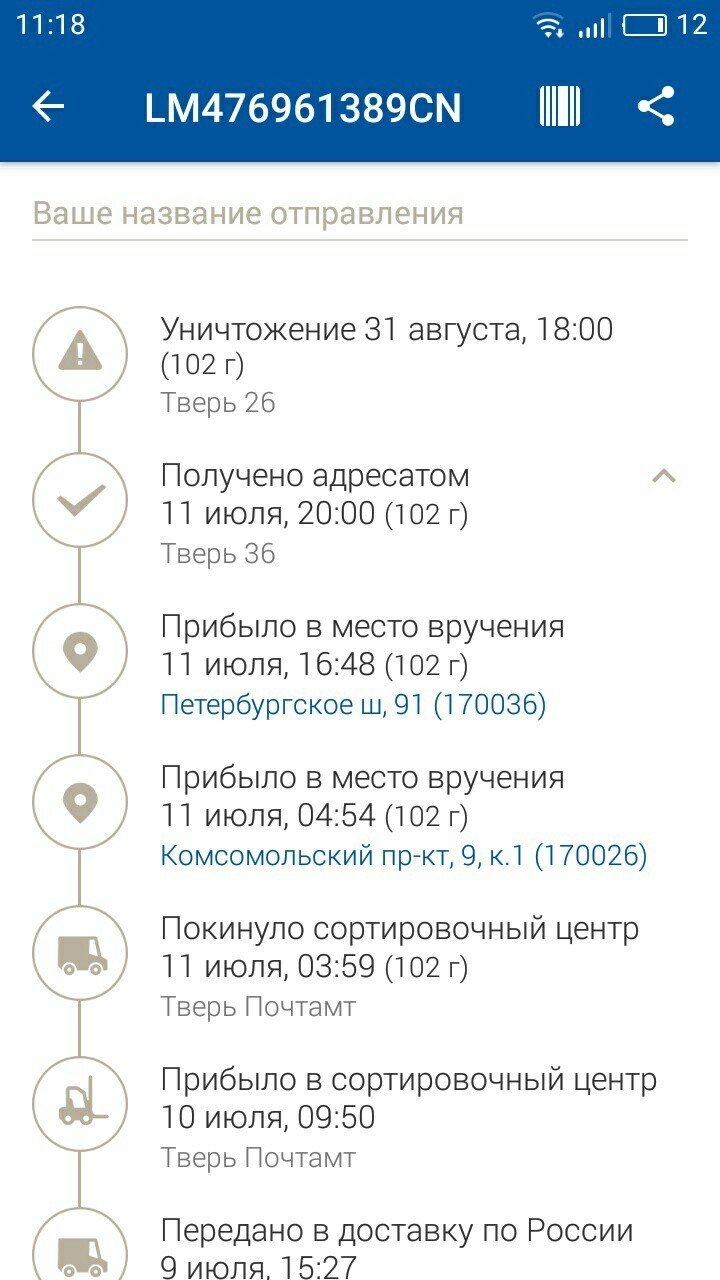
Task: Open the Петербургское ш, 91 address link
Action: (353, 706)
